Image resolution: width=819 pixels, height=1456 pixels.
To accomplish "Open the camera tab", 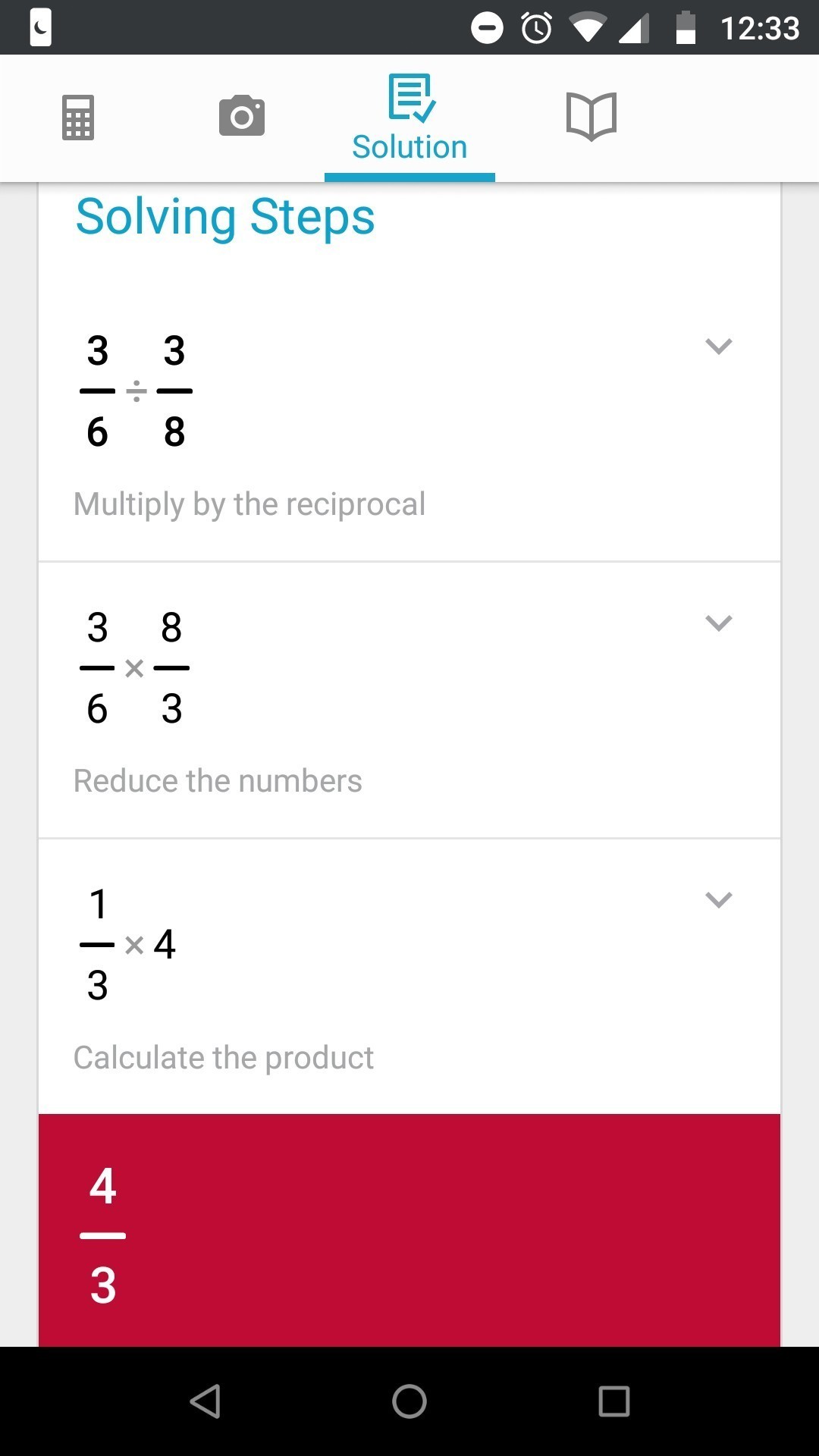I will point(242,116).
